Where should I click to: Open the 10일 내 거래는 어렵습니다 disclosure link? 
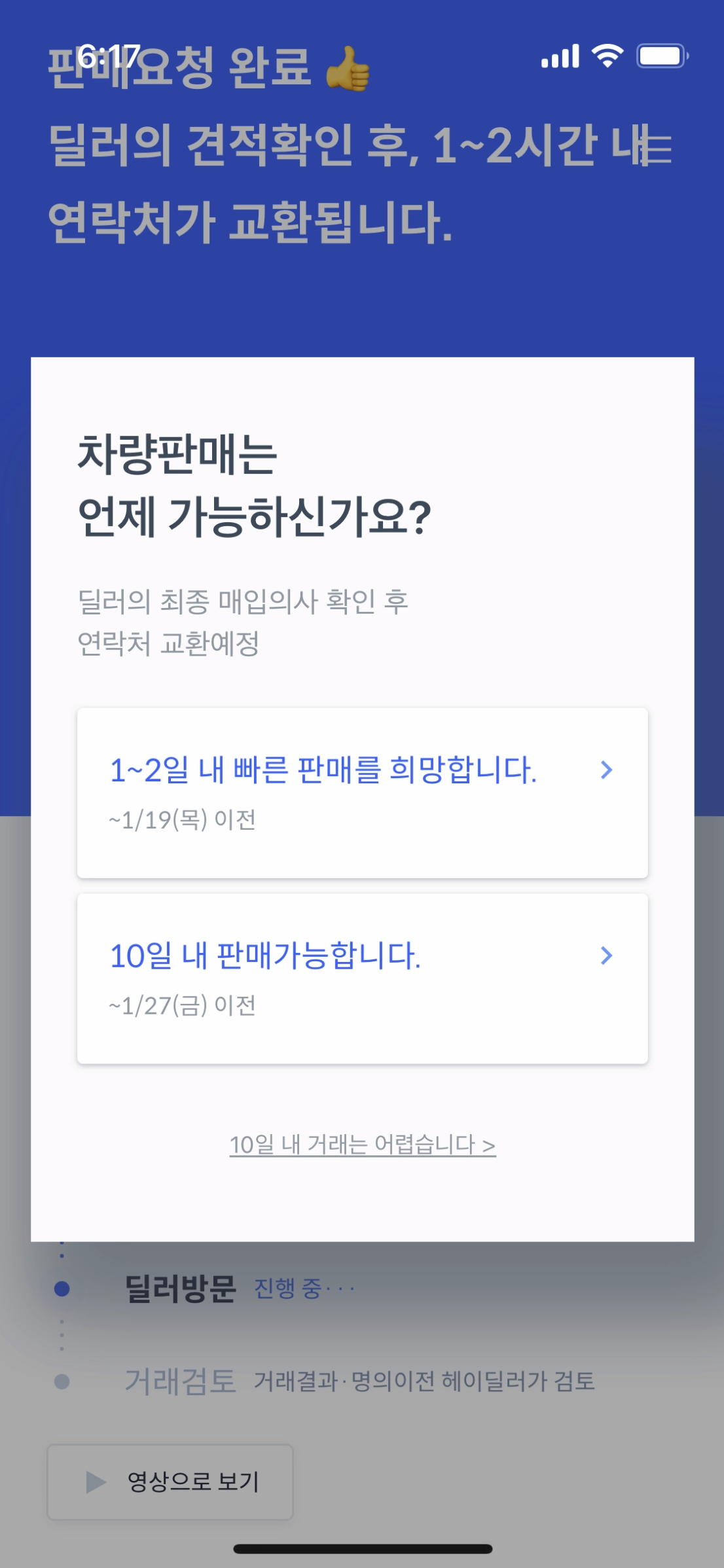362,1145
